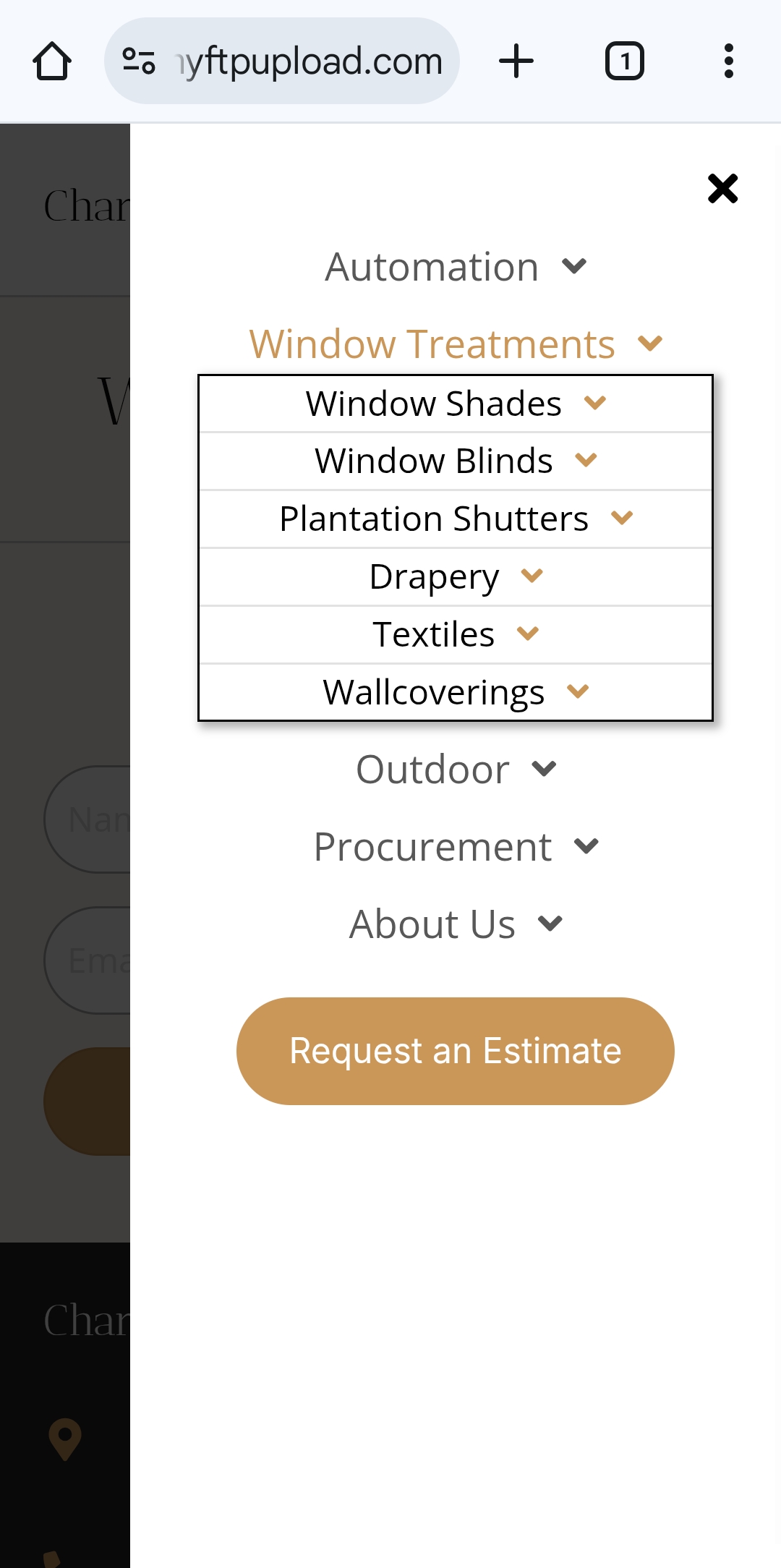Open the tab switcher
781x1568 pixels.
point(625,61)
